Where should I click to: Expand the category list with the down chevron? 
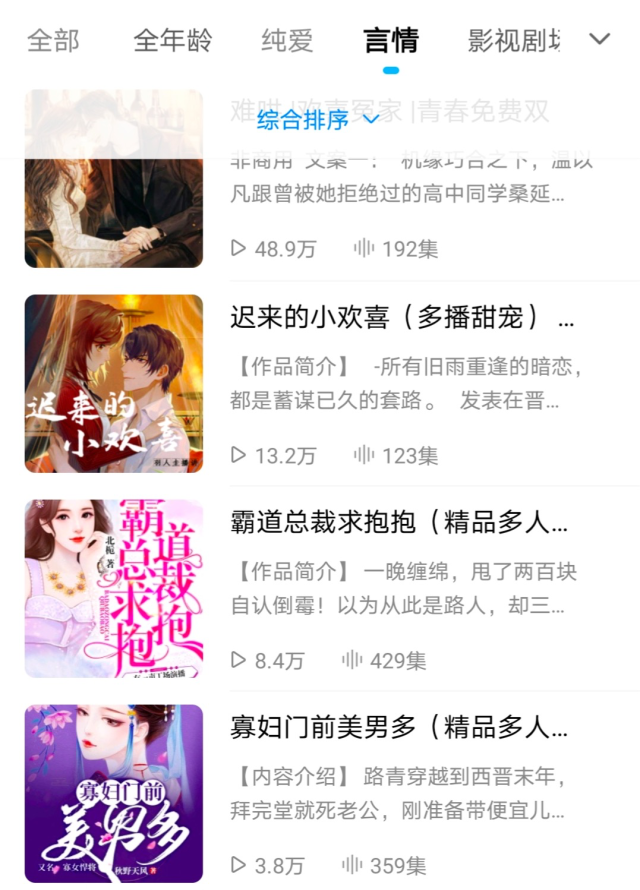point(599,40)
